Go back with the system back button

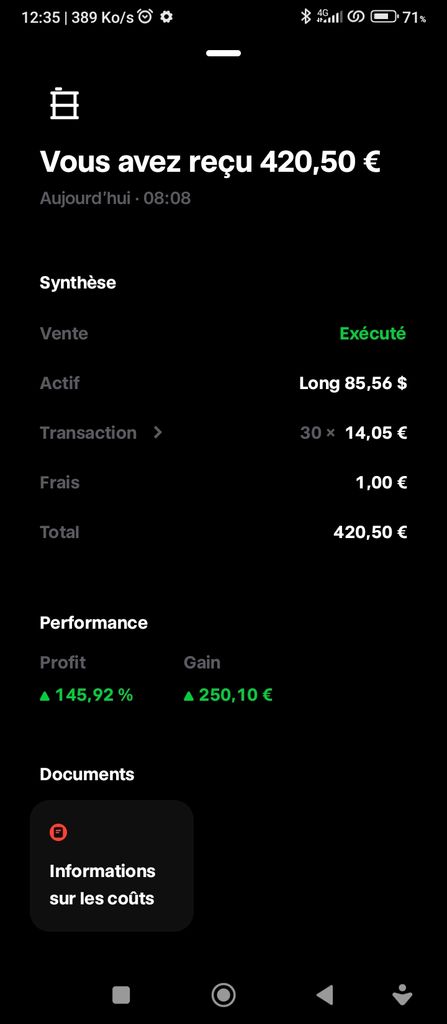(324, 995)
